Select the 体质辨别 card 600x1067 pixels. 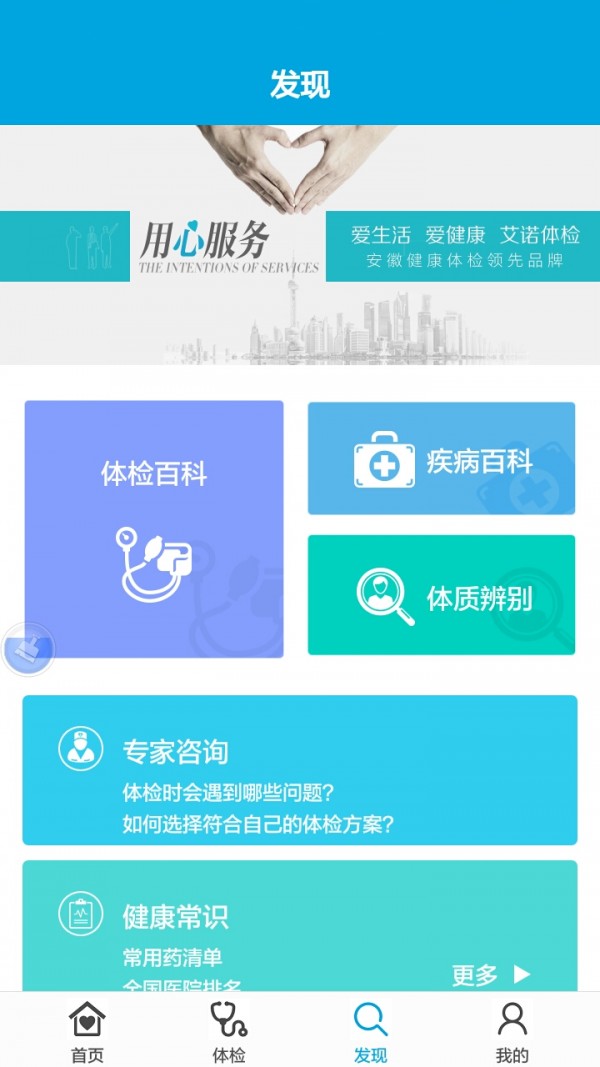pyautogui.click(x=441, y=595)
